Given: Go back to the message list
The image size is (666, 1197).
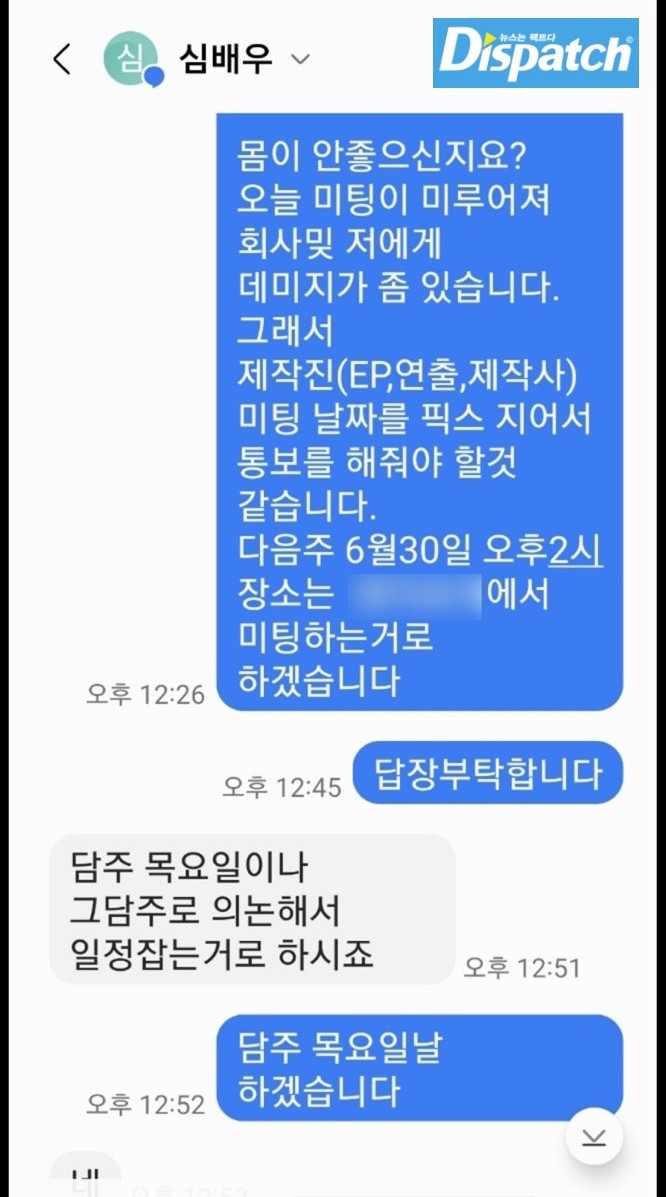Looking at the screenshot, I should (62, 59).
